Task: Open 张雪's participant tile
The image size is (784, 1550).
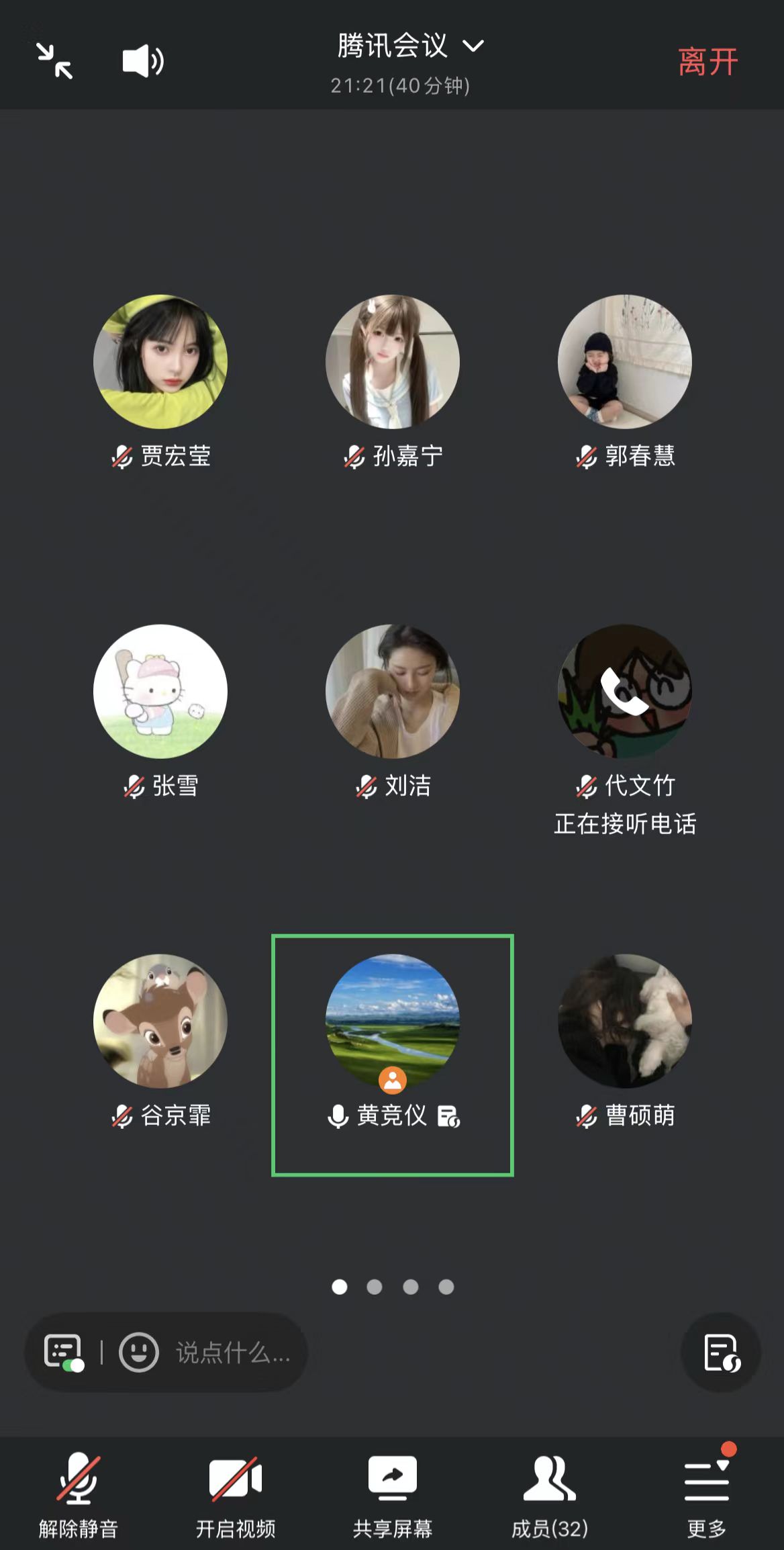Action: click(x=160, y=692)
